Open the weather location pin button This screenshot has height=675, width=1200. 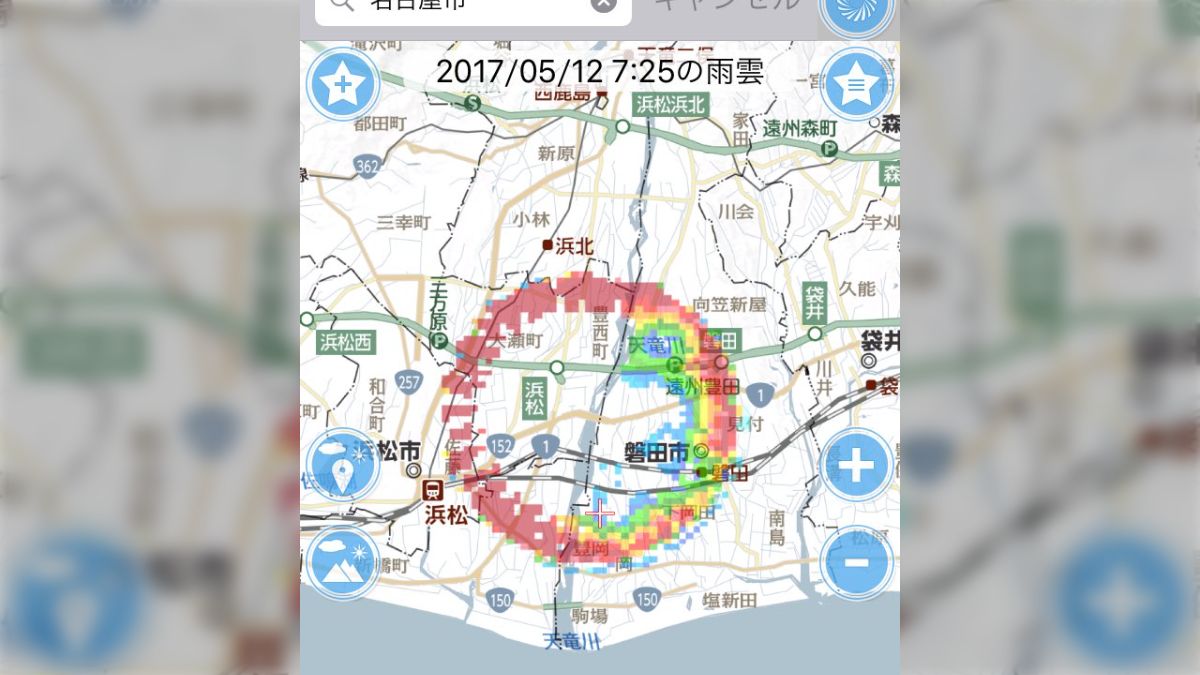(x=343, y=466)
